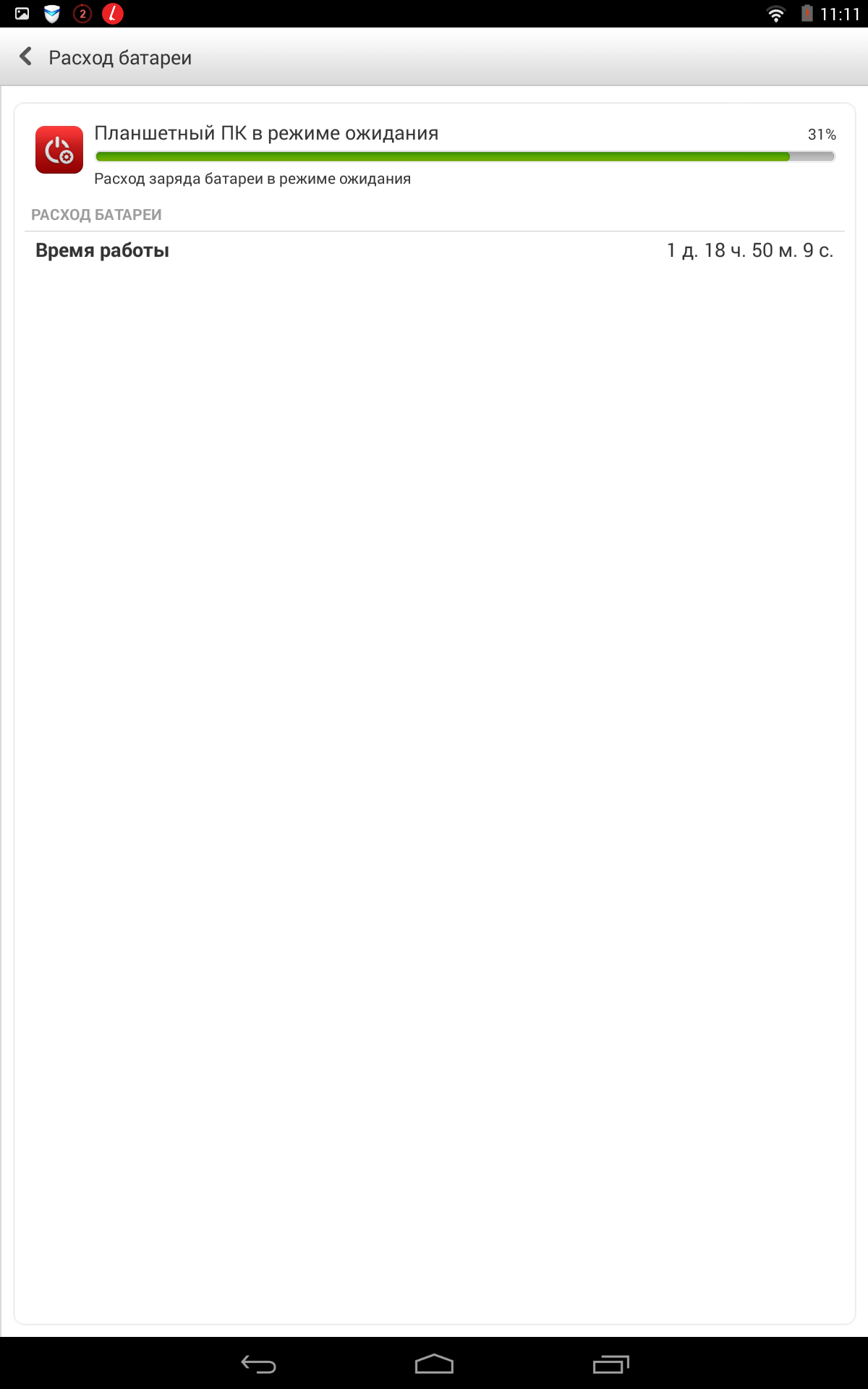Open the recent apps view

click(610, 1364)
